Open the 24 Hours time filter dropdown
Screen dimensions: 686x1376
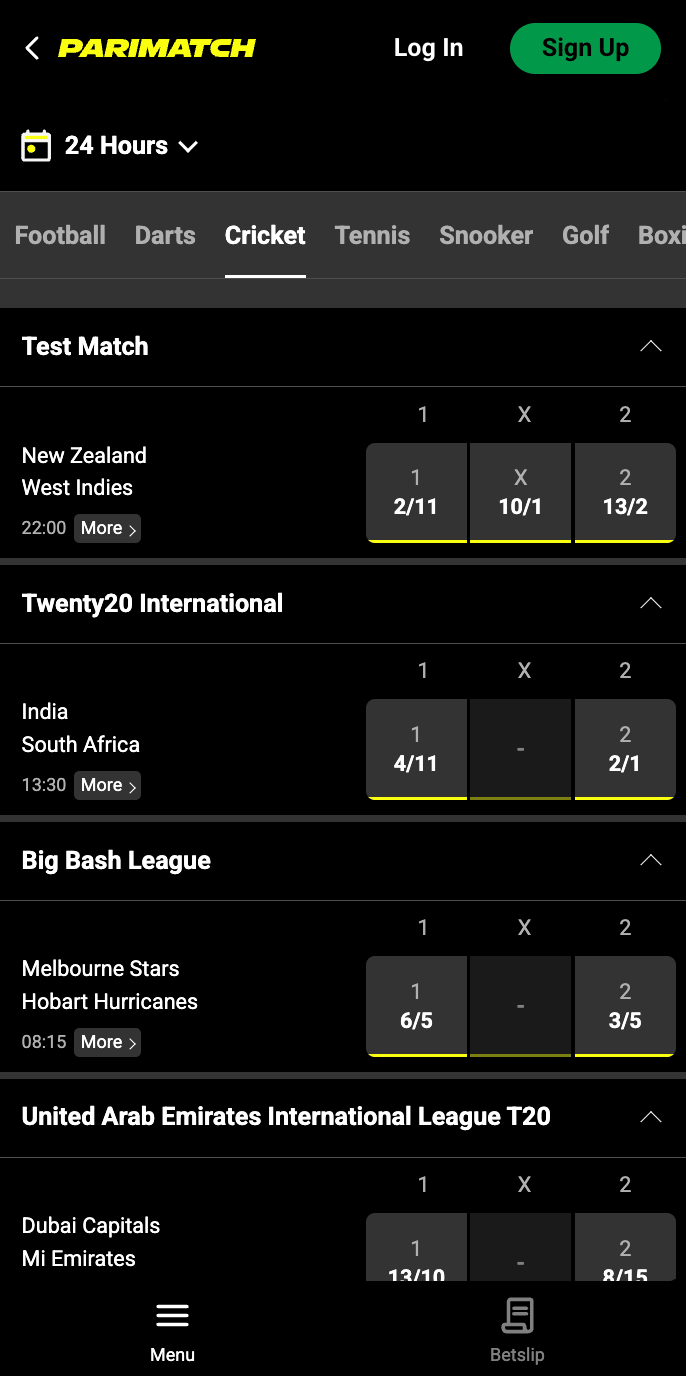pyautogui.click(x=110, y=146)
